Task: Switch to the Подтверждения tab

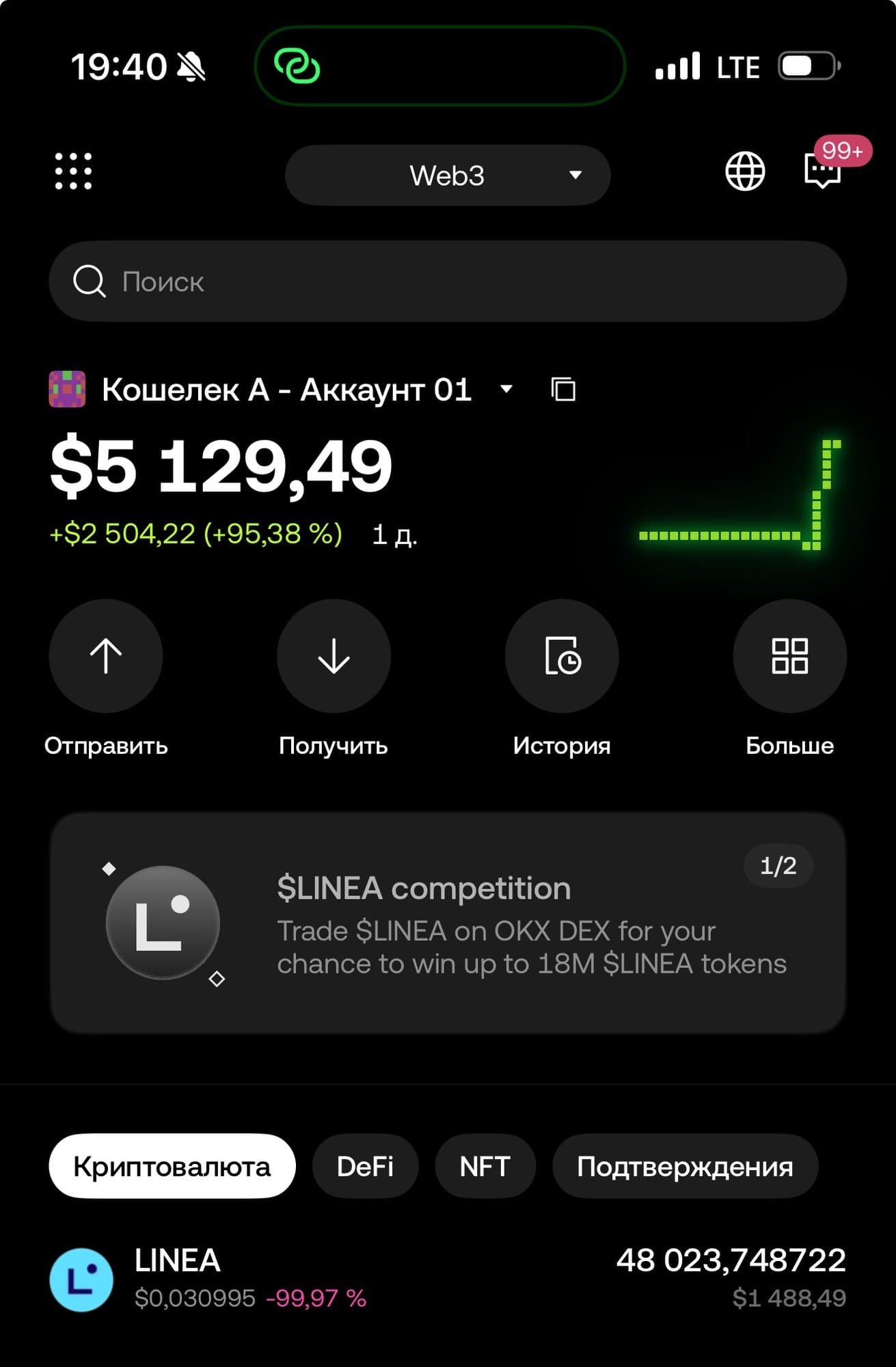Action: [x=685, y=1166]
